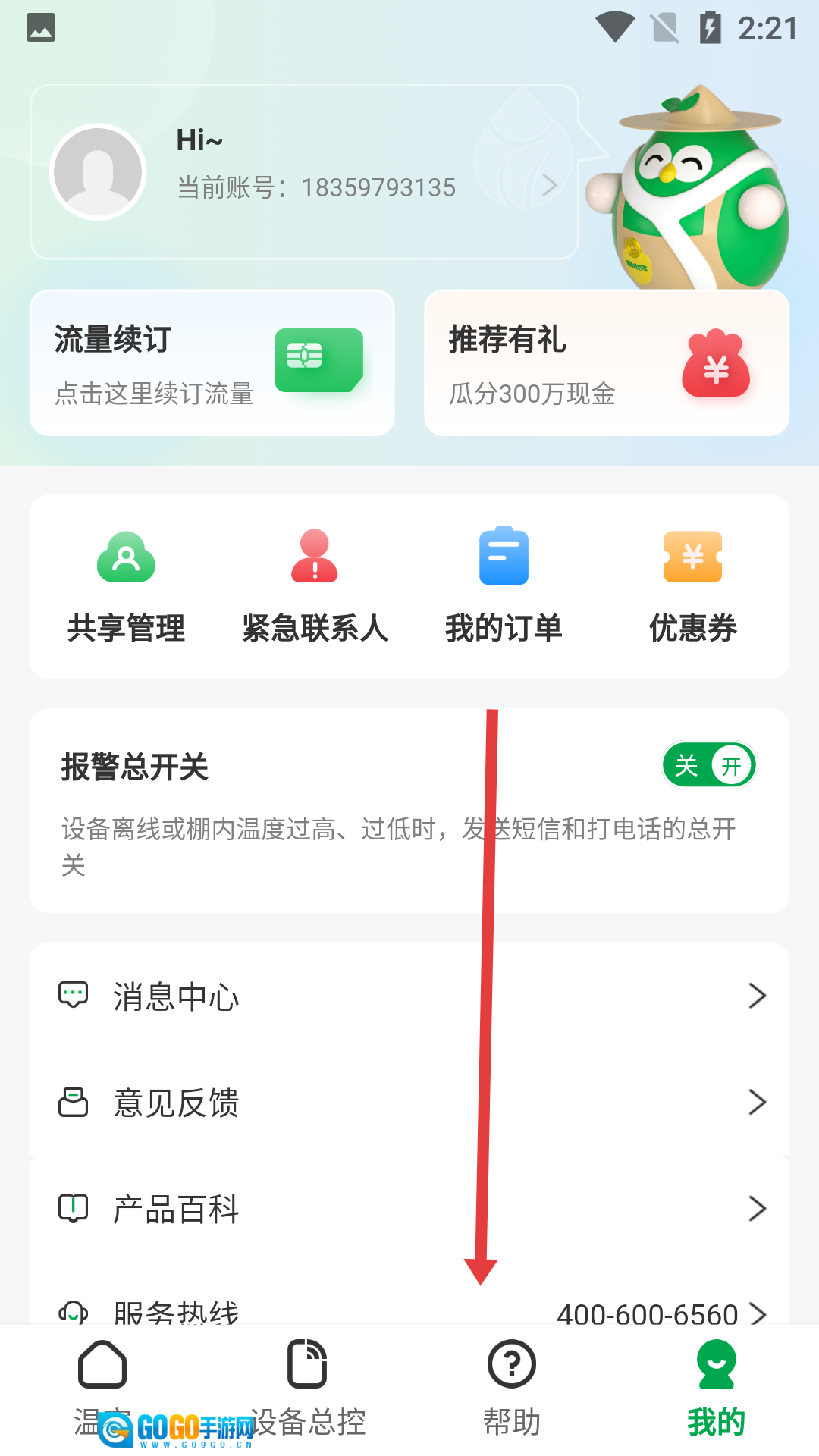Call the 服务热线 400-600-6560 hotline
The width and height of the screenshot is (819, 1456).
[409, 1310]
